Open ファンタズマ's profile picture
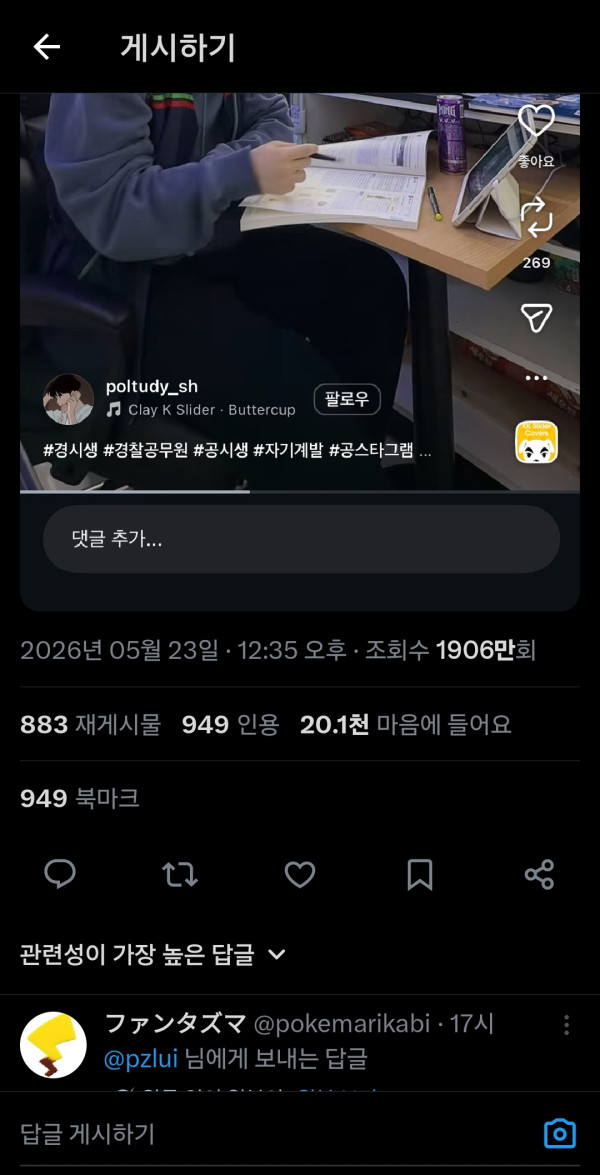 pos(53,1045)
